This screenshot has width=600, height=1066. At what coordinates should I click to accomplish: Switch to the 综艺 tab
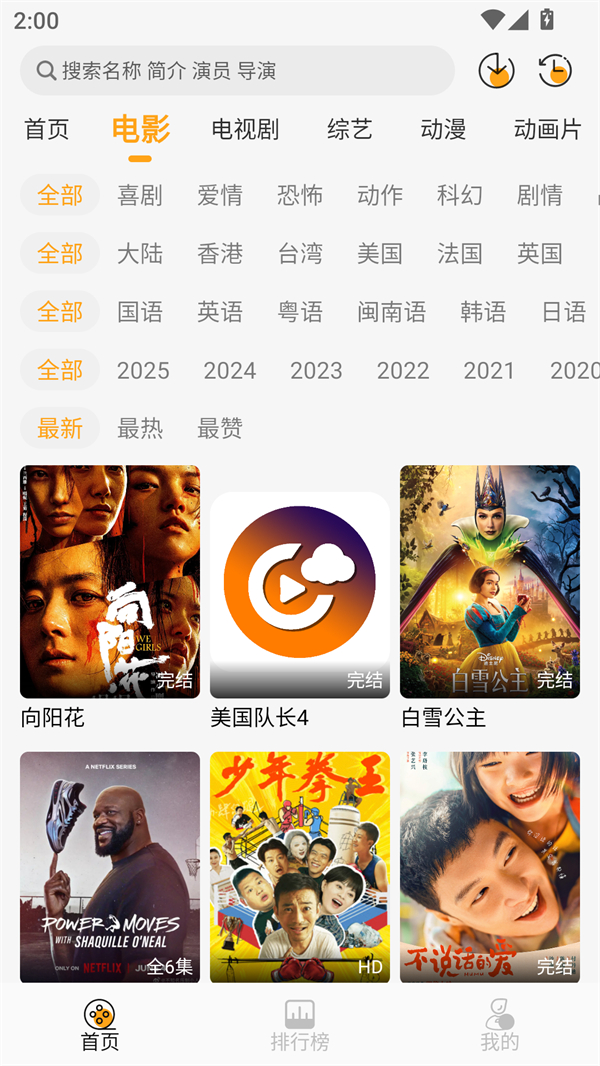tap(349, 129)
